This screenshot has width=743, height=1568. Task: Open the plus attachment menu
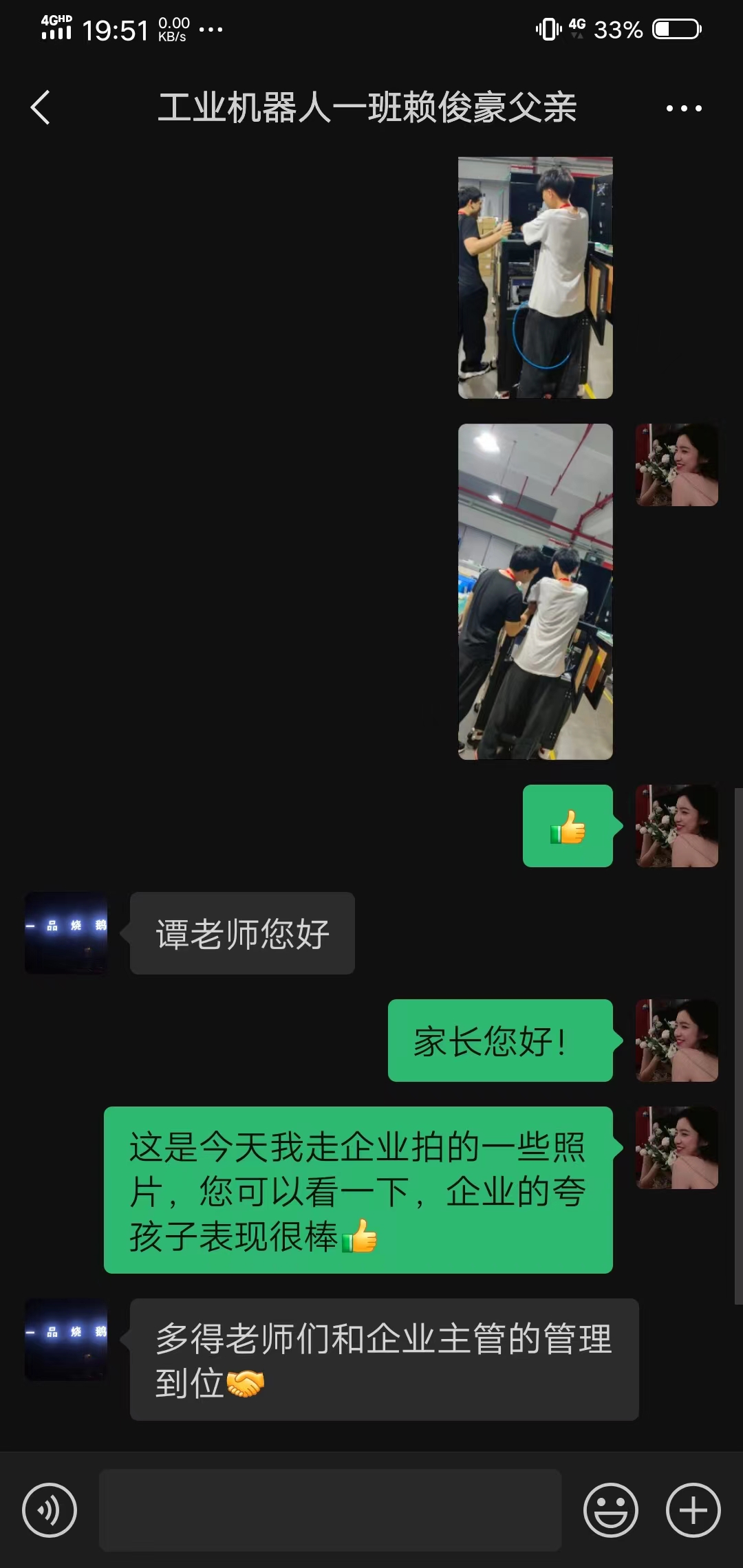coord(693,1510)
